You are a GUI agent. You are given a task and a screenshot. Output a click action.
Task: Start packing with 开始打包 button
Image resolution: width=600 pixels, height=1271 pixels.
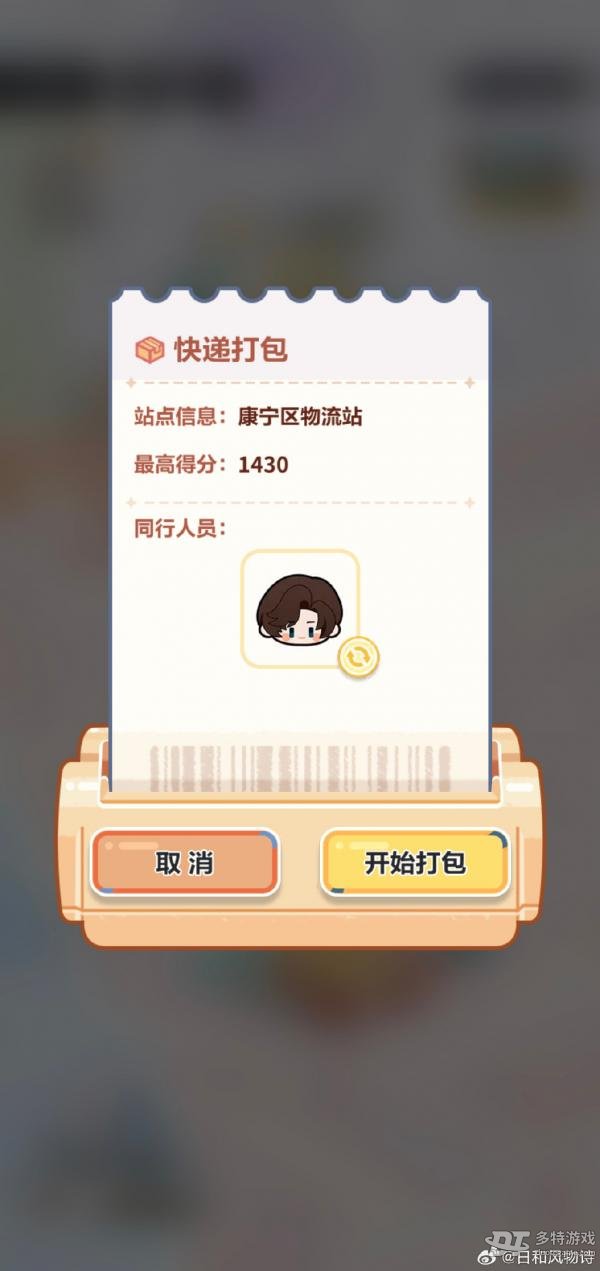coord(415,862)
